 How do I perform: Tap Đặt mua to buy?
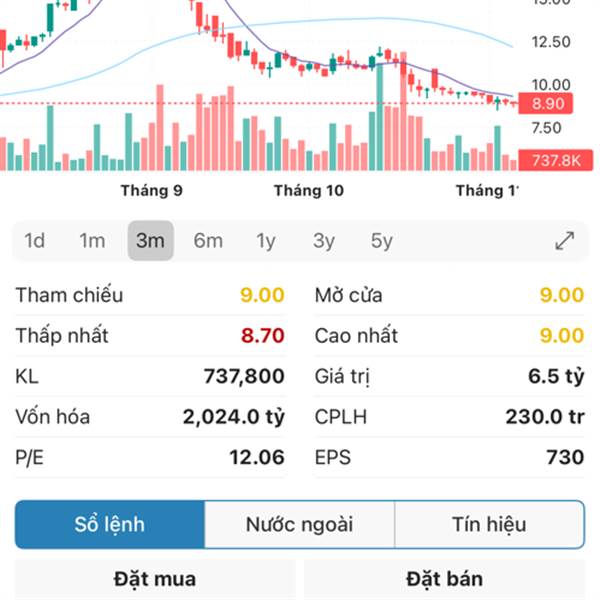(x=155, y=579)
